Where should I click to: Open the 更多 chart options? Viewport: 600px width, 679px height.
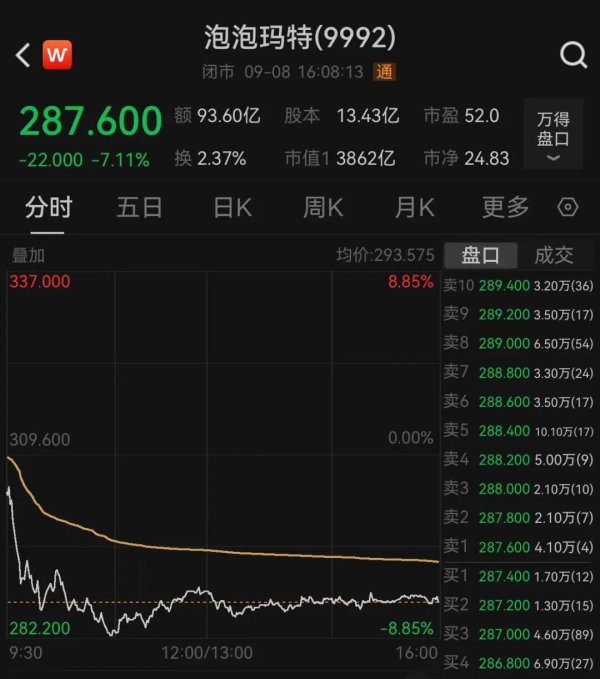[505, 207]
